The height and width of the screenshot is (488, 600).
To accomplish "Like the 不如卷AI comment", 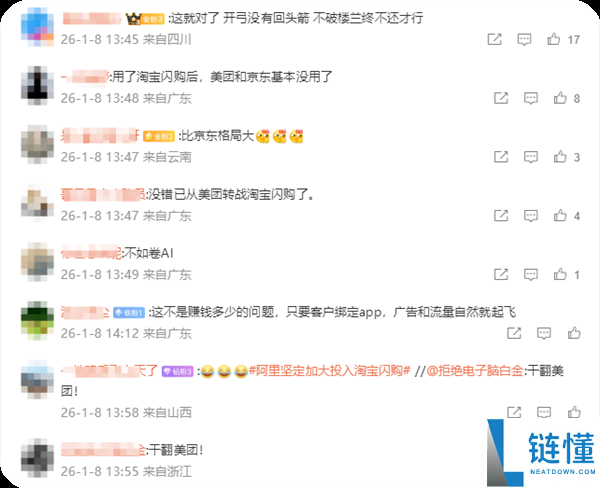I will tap(559, 274).
